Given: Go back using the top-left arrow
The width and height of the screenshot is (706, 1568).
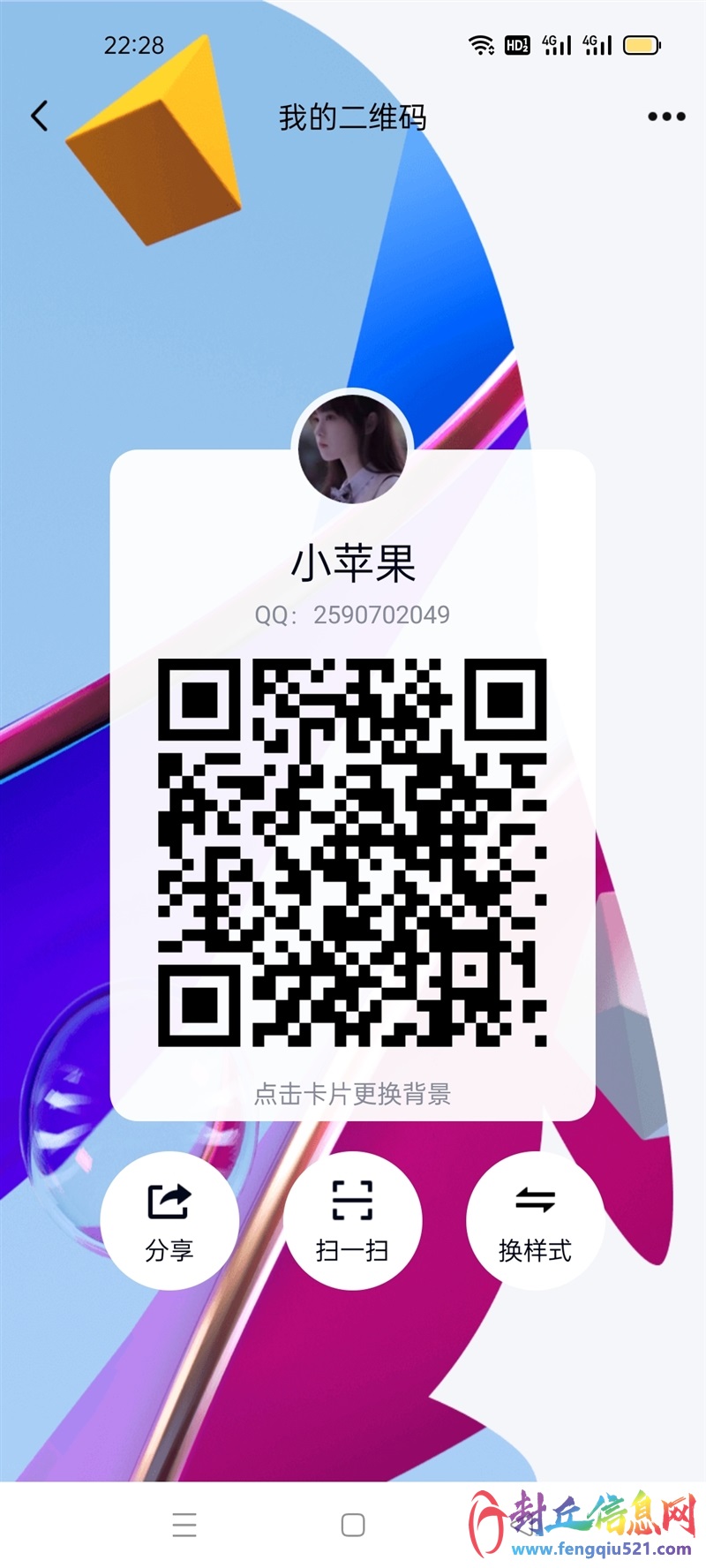Looking at the screenshot, I should (x=40, y=116).
